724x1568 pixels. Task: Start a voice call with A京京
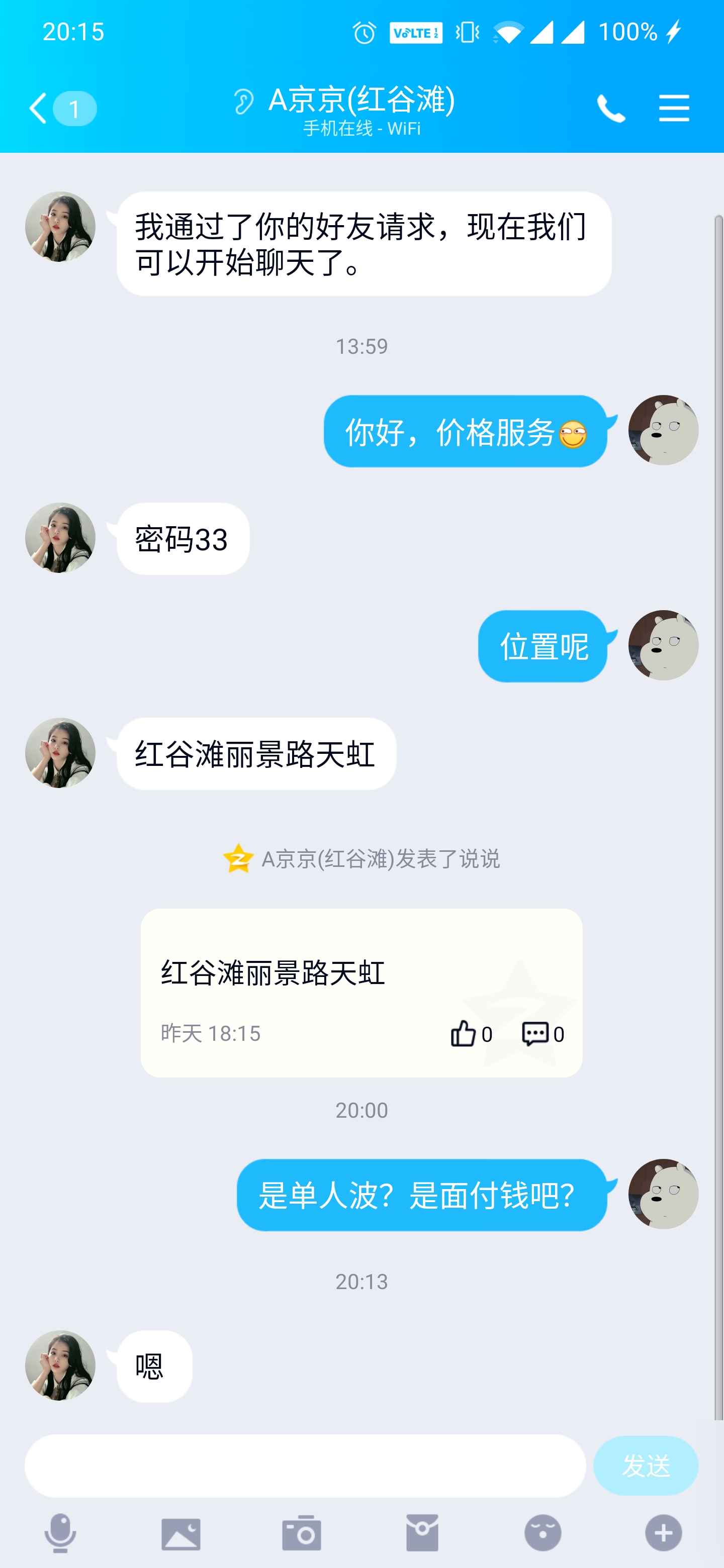pyautogui.click(x=611, y=109)
